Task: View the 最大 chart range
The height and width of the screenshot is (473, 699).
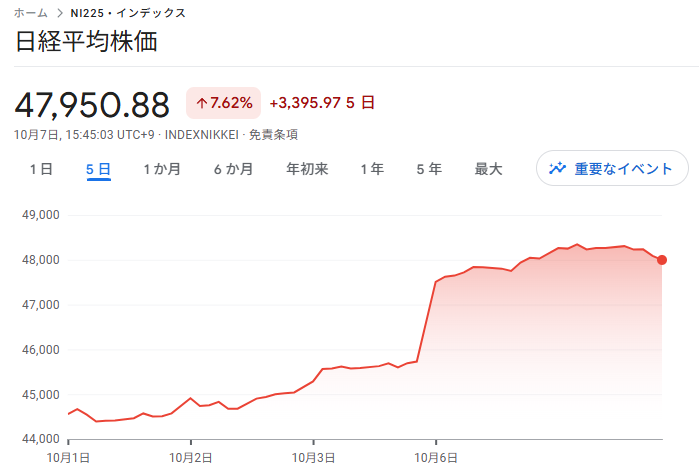Action: coord(488,169)
